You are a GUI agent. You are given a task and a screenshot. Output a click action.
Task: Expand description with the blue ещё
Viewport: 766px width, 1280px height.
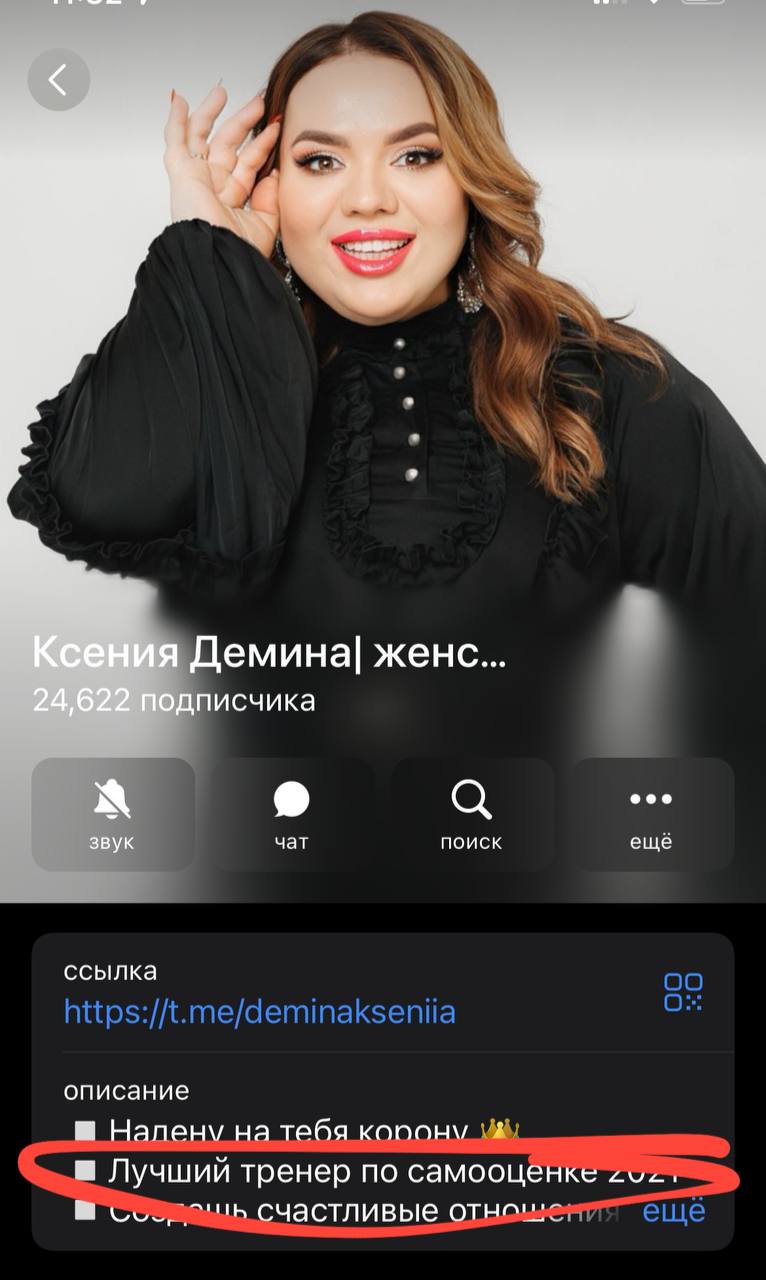673,1212
